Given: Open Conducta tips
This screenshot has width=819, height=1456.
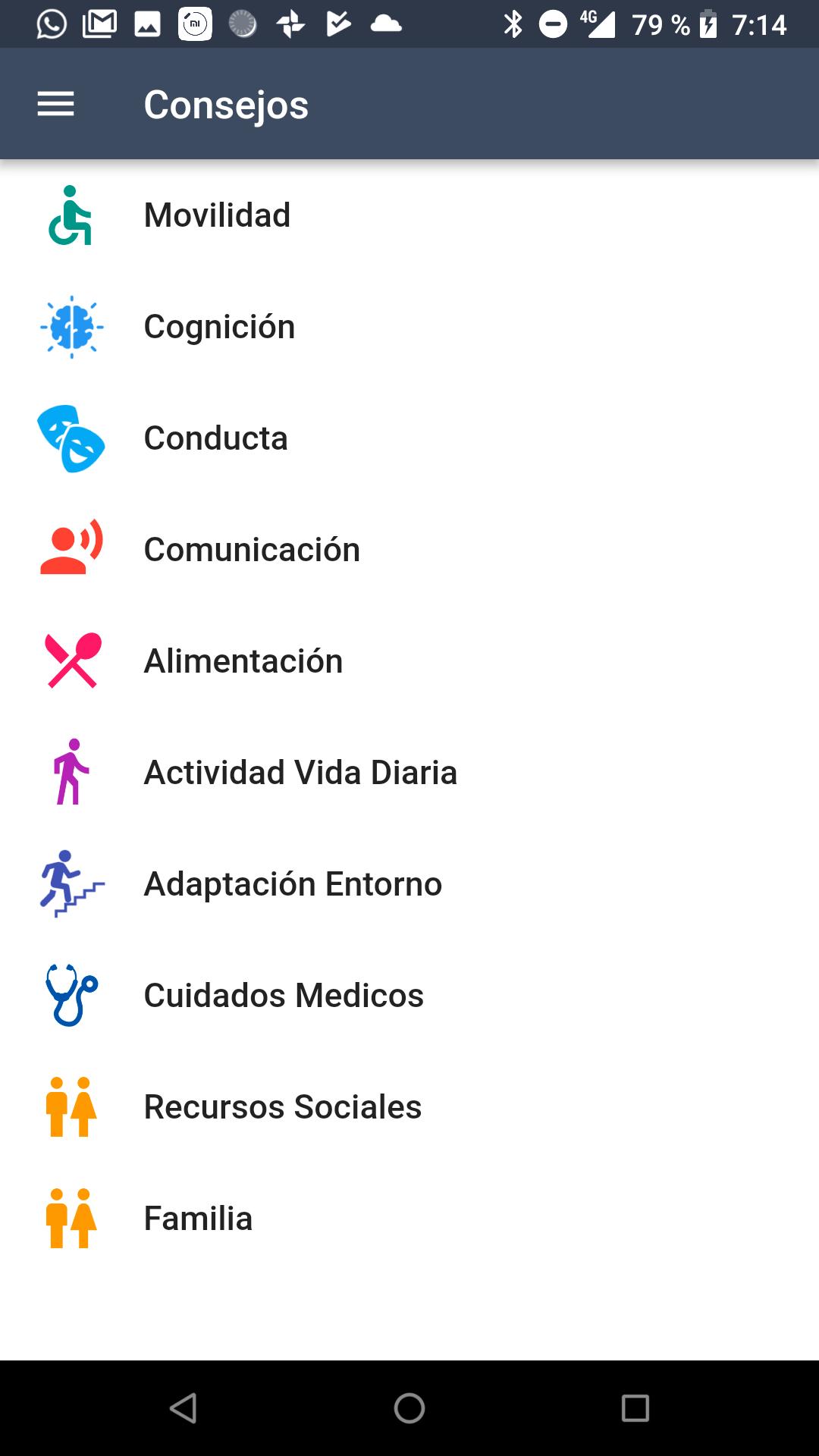Looking at the screenshot, I should [409, 438].
